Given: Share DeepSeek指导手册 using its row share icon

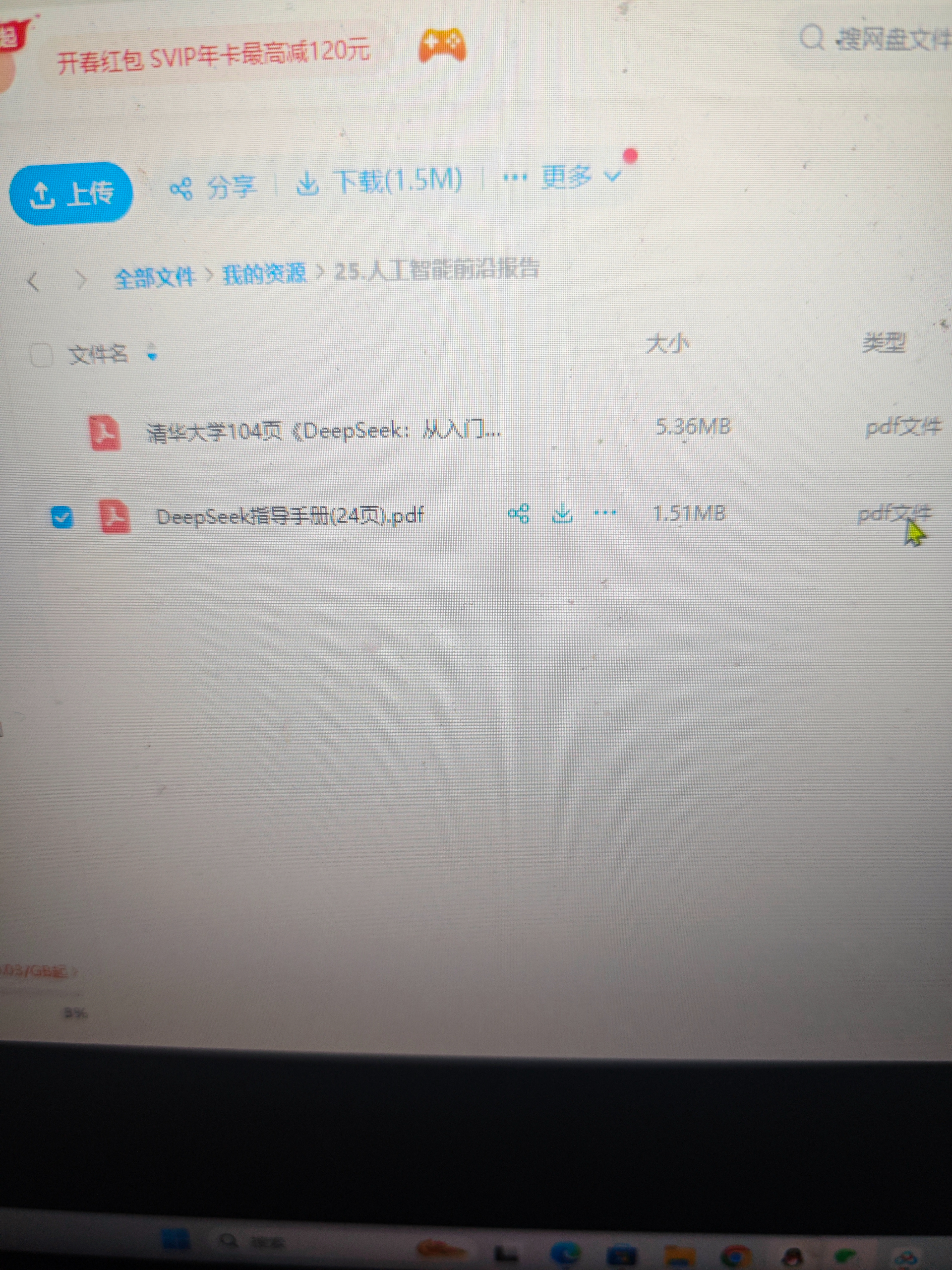Looking at the screenshot, I should pyautogui.click(x=519, y=513).
